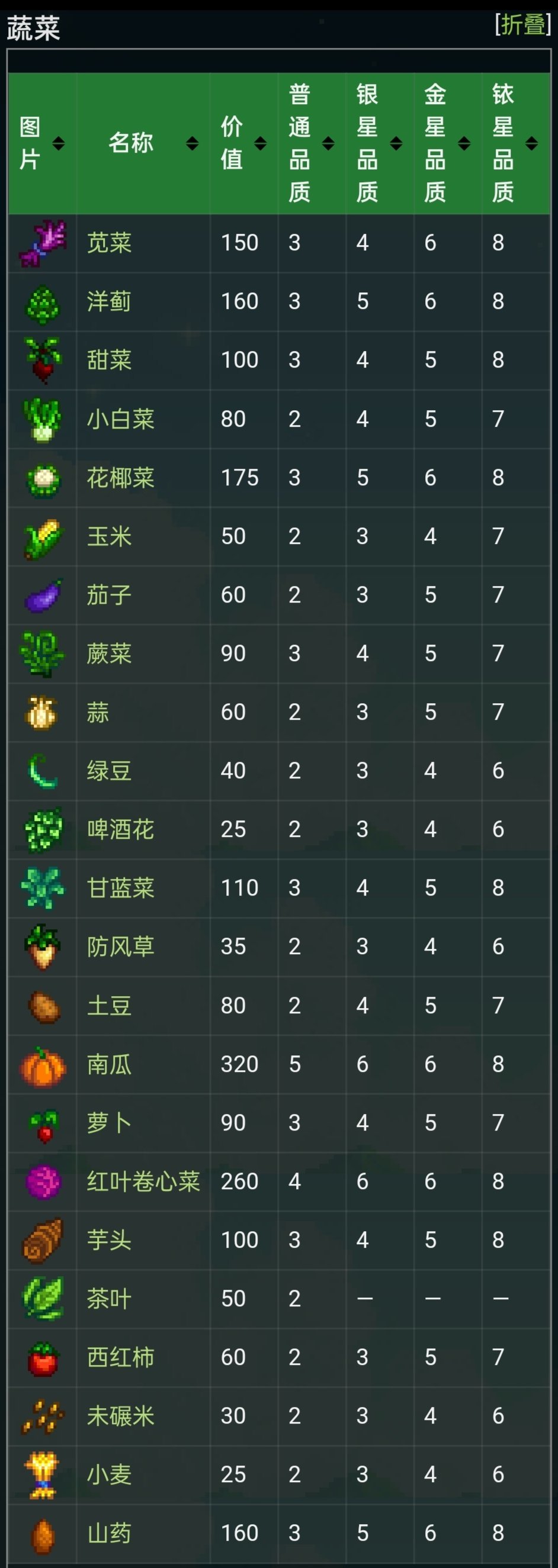
Task: Sort by 金星品质 column
Action: (x=464, y=144)
